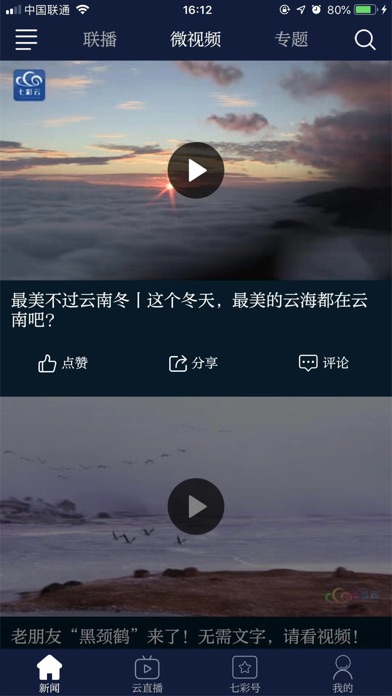This screenshot has height=696, width=392.
Task: Switch to the 专题 tab
Action: tap(291, 40)
